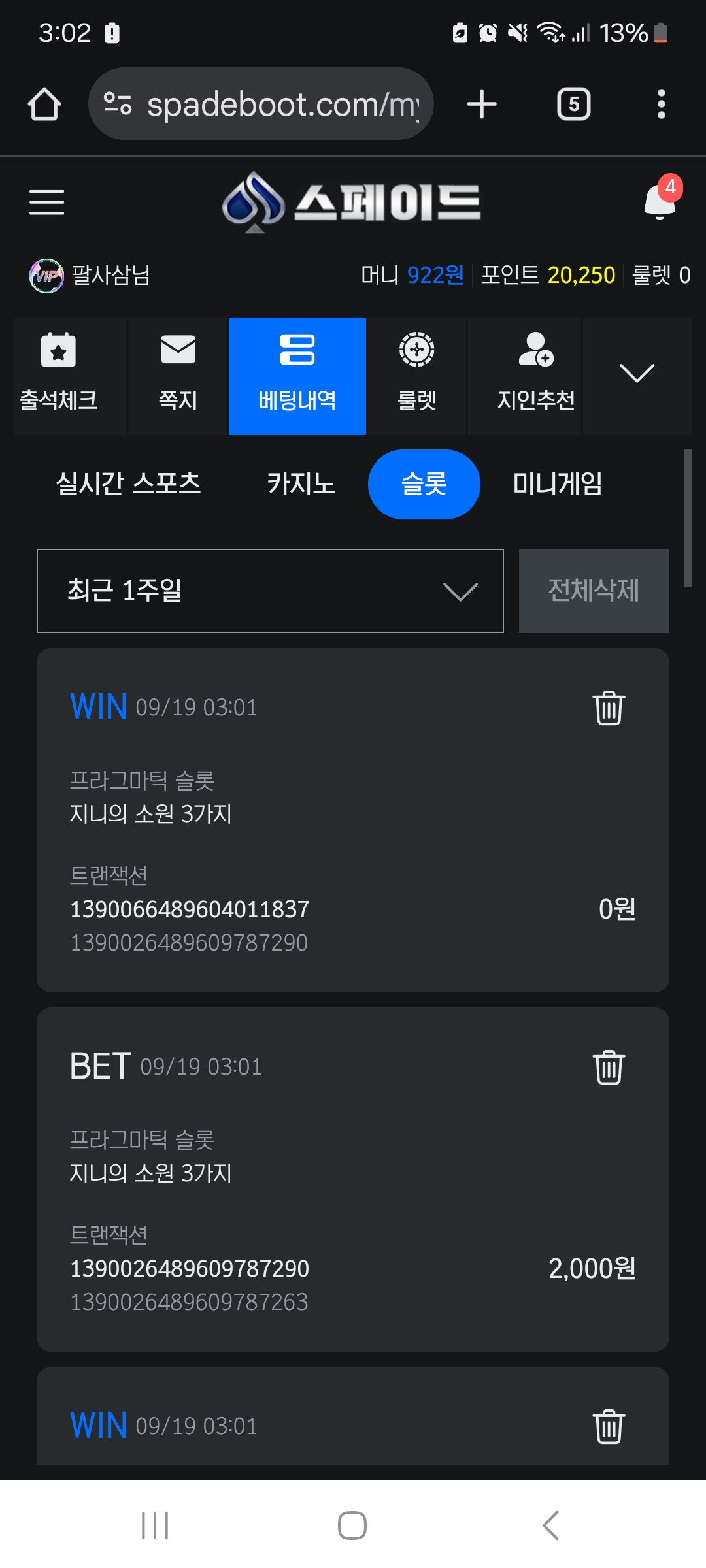Switch to 카지노 tab
The width and height of the screenshot is (706, 1568).
pos(301,484)
